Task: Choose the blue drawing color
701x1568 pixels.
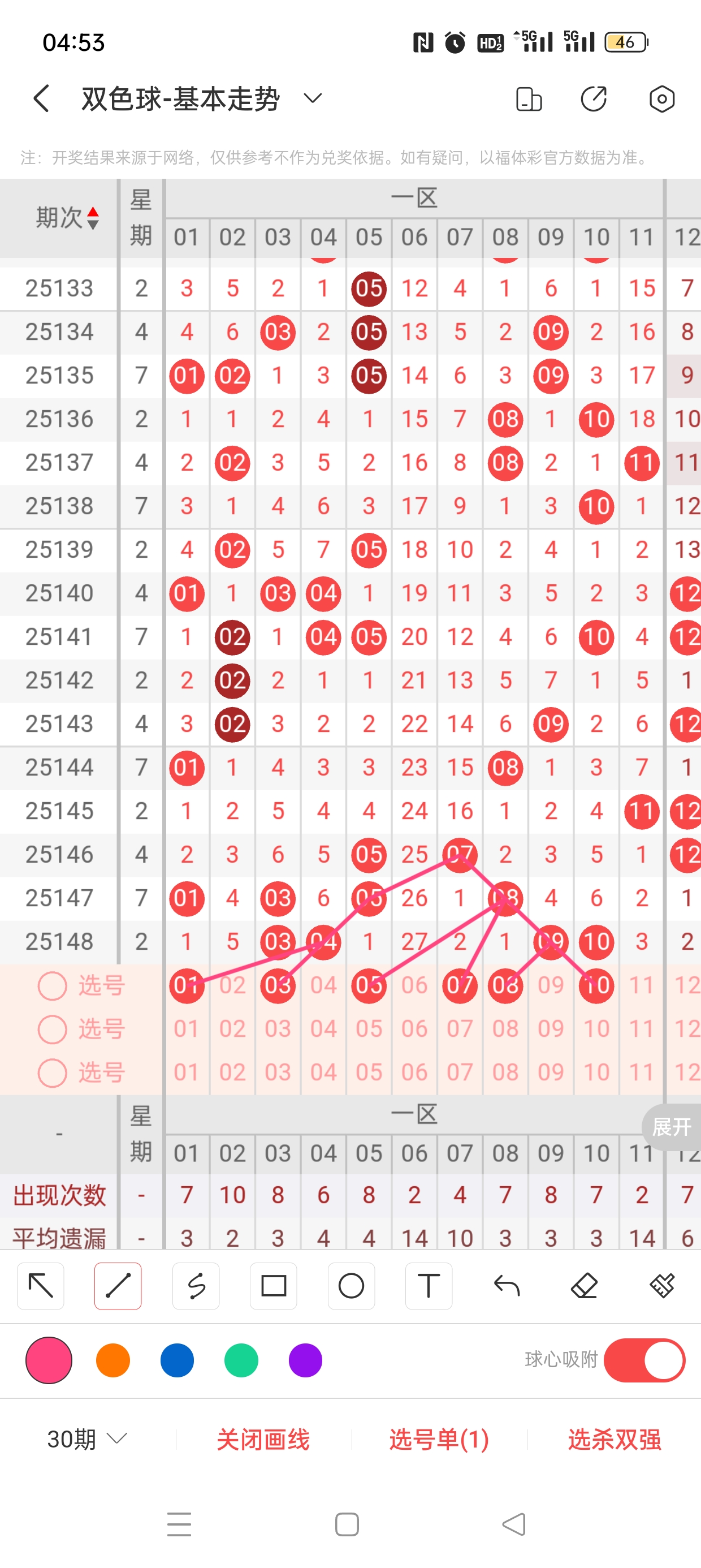Action: point(177,1360)
